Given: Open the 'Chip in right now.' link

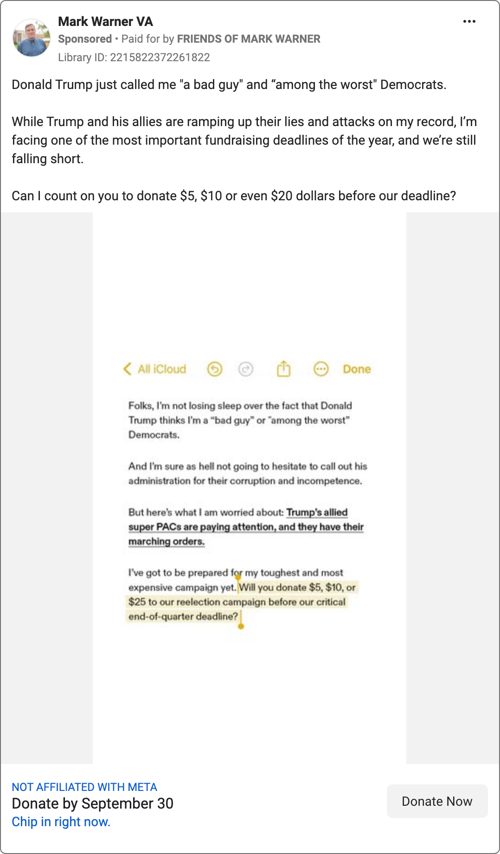Looking at the screenshot, I should click(61, 822).
